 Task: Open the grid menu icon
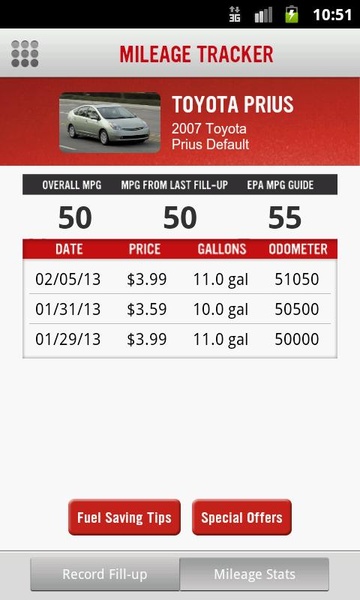pyautogui.click(x=24, y=54)
